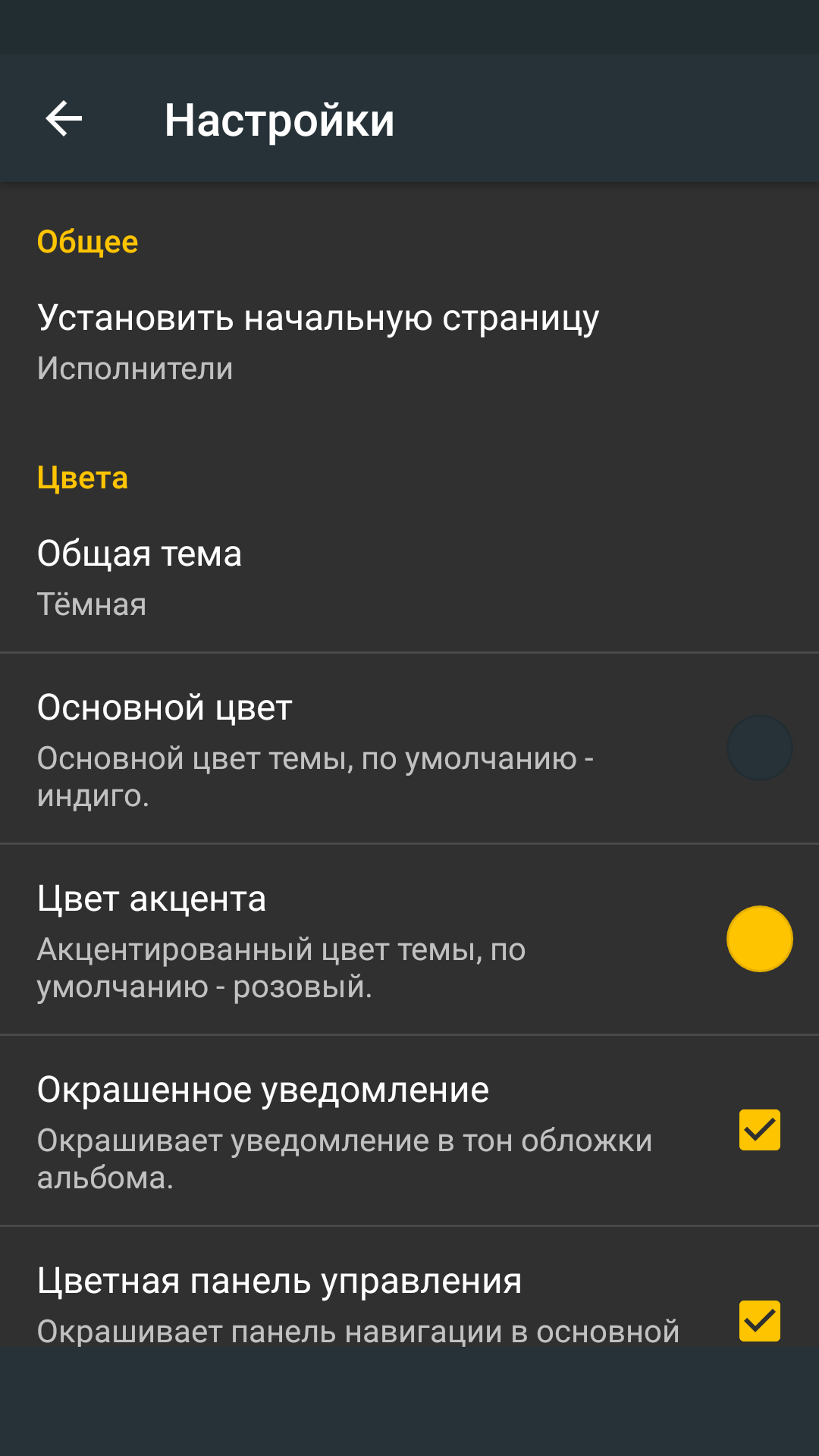This screenshot has height=1456, width=819.
Task: Open Установить начальную страницу setting
Action: [x=409, y=343]
